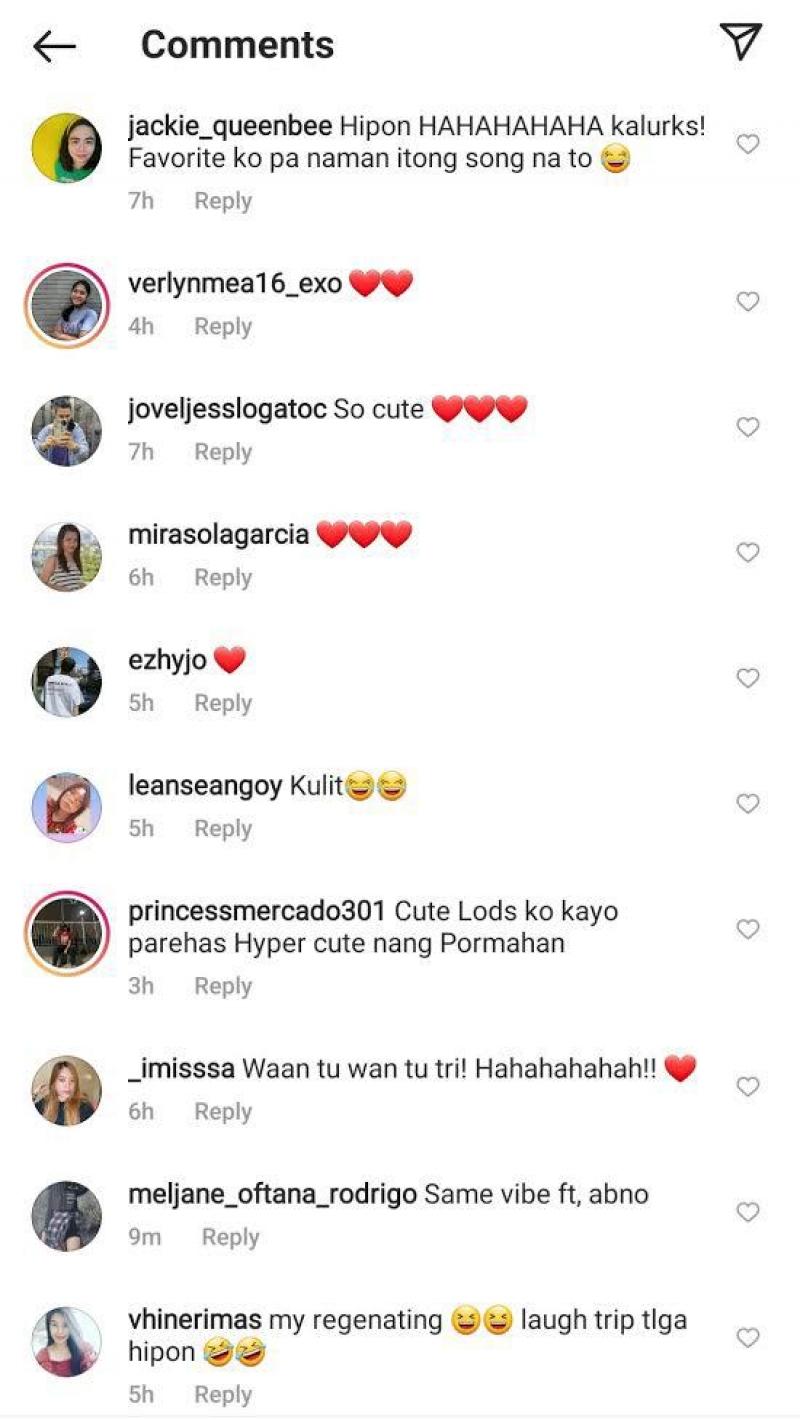
Task: Like vhinerimas's laugh trip comment
Action: [x=747, y=1337]
